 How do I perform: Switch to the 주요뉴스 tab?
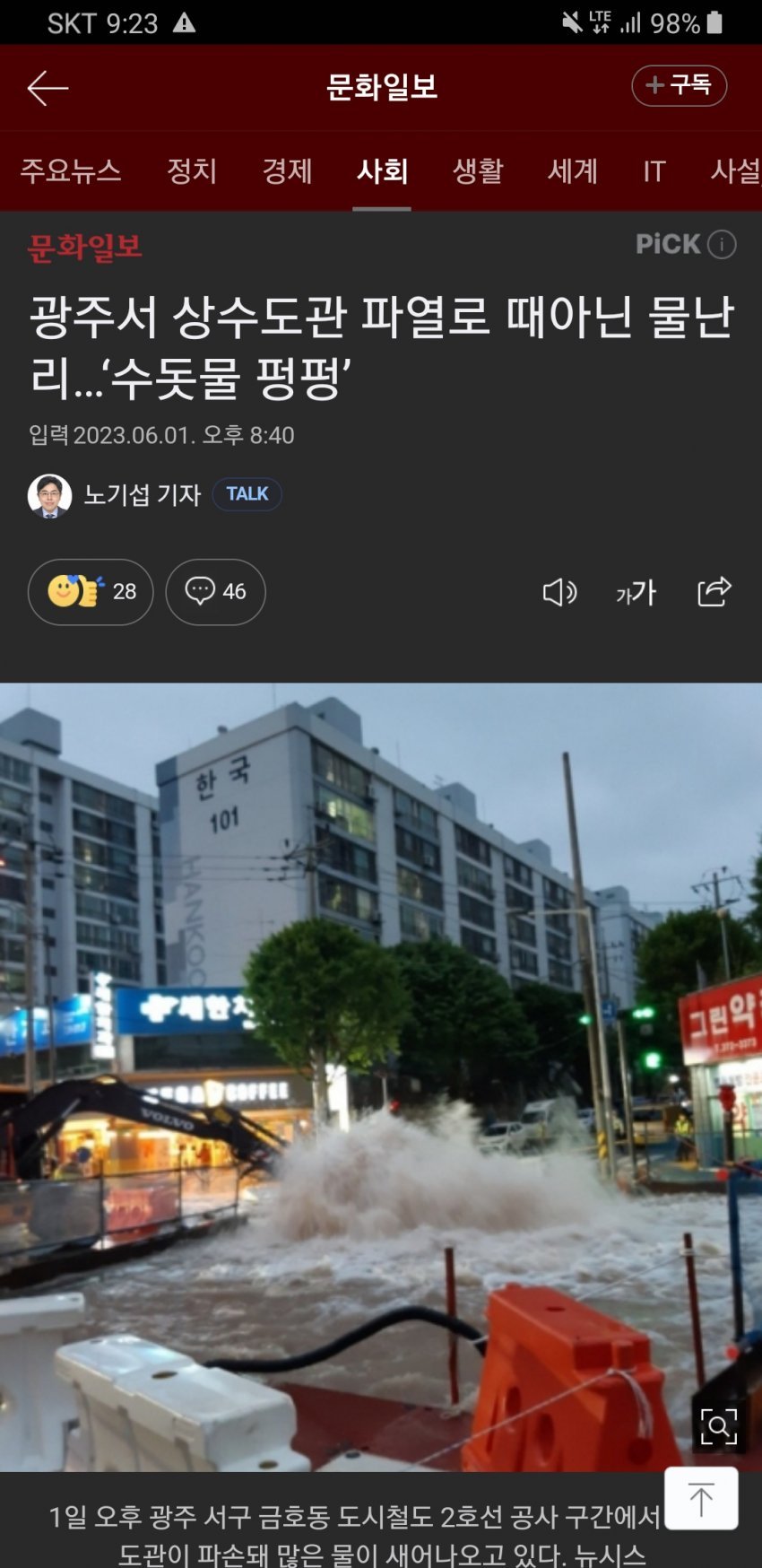coord(71,170)
